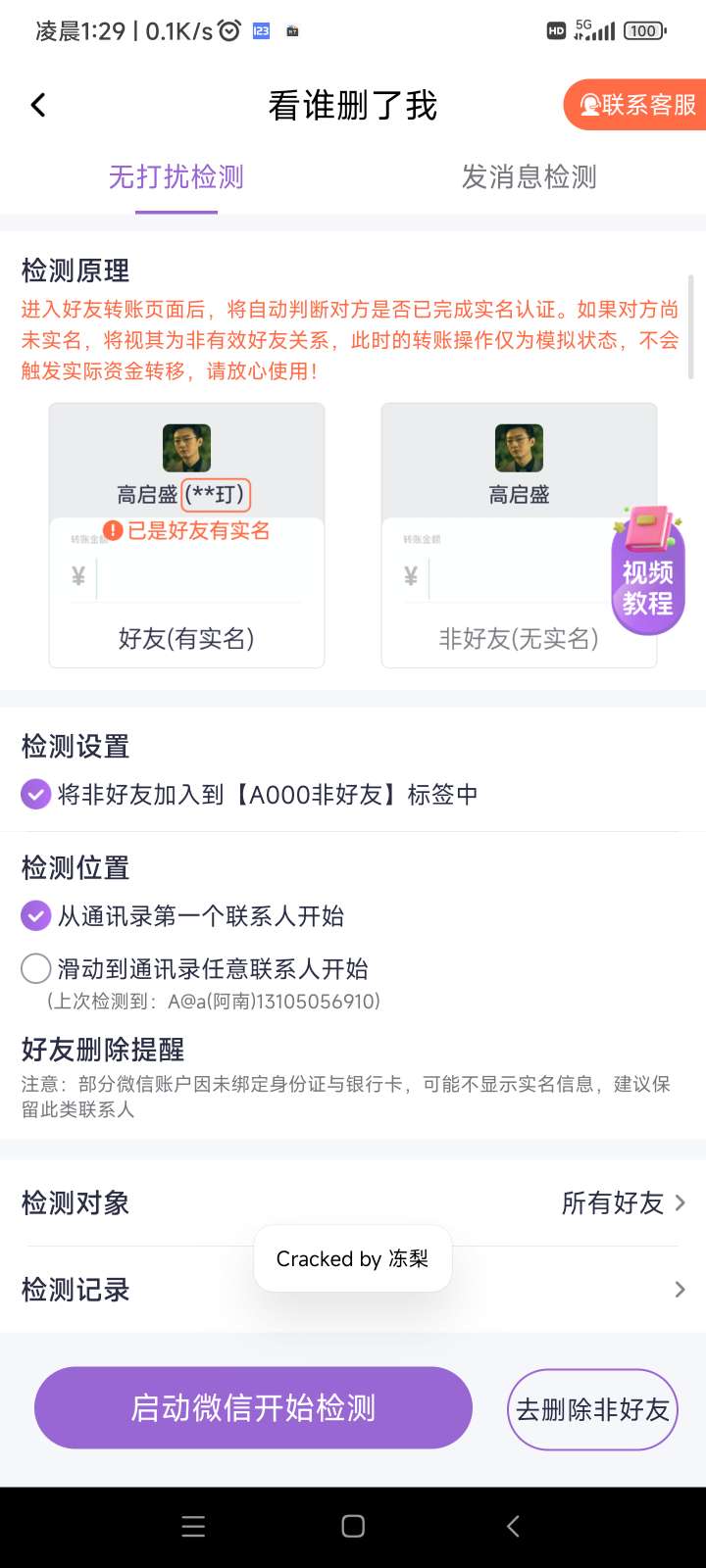This screenshot has height=1568, width=706.
Task: Choose 滑动到通讯录任意联系人开始 option
Action: pos(36,969)
